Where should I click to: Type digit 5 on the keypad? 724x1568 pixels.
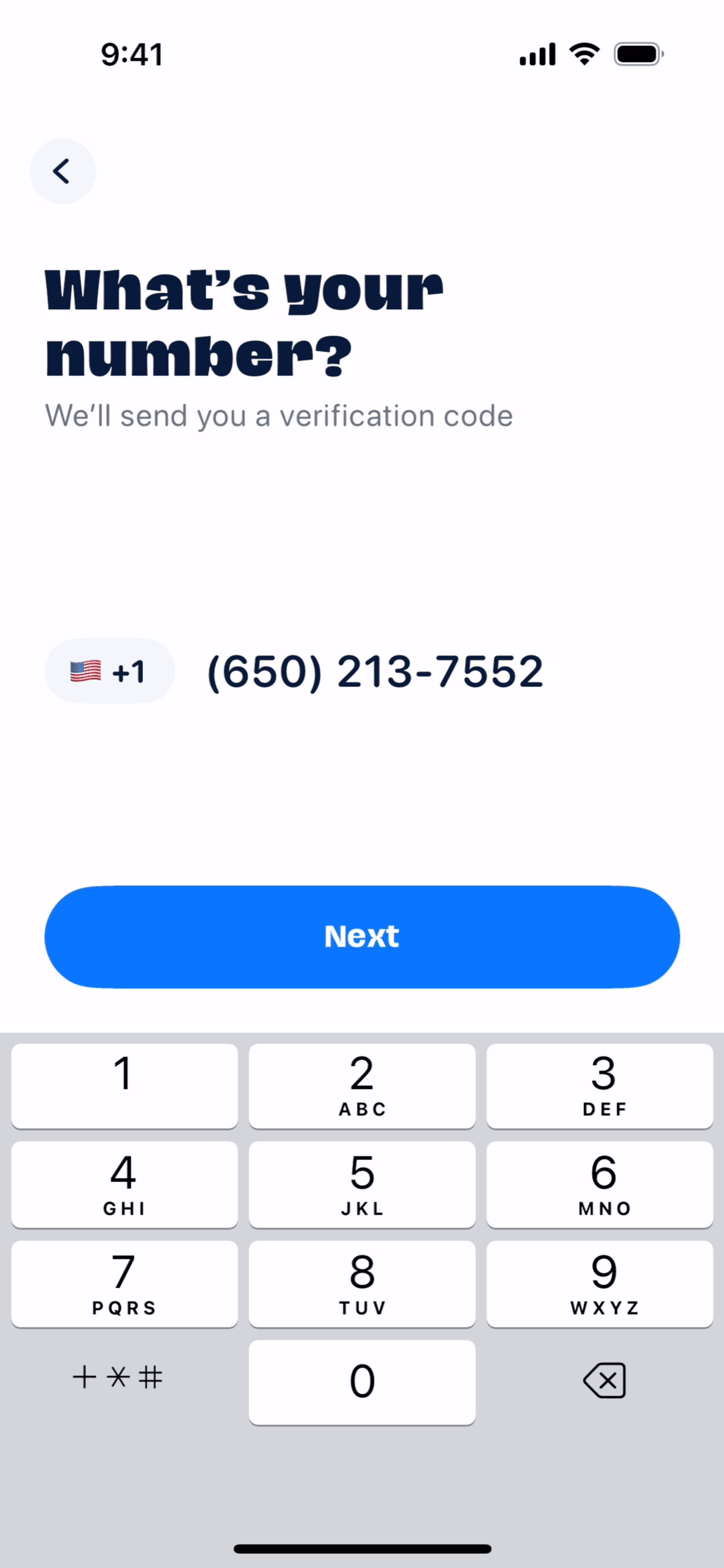tap(362, 1184)
